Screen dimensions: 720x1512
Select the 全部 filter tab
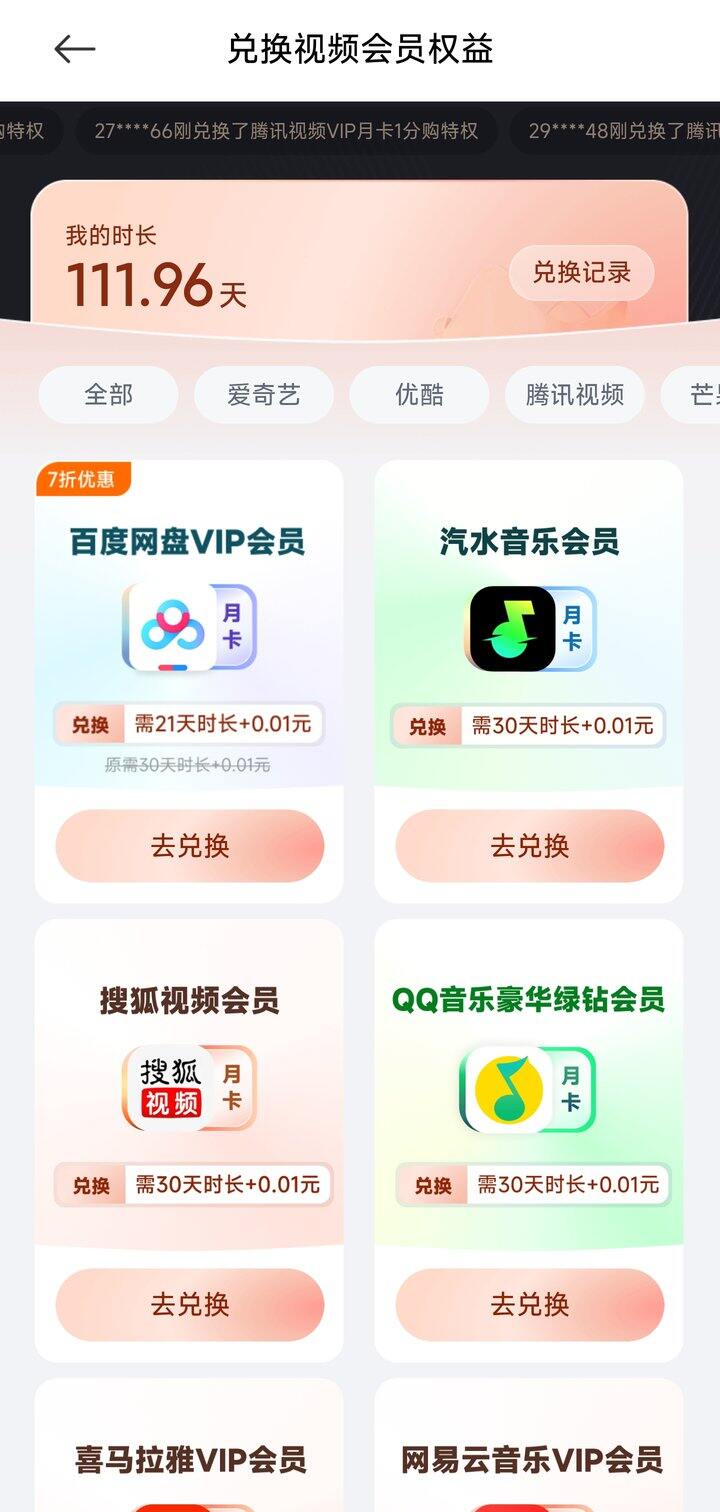point(107,394)
